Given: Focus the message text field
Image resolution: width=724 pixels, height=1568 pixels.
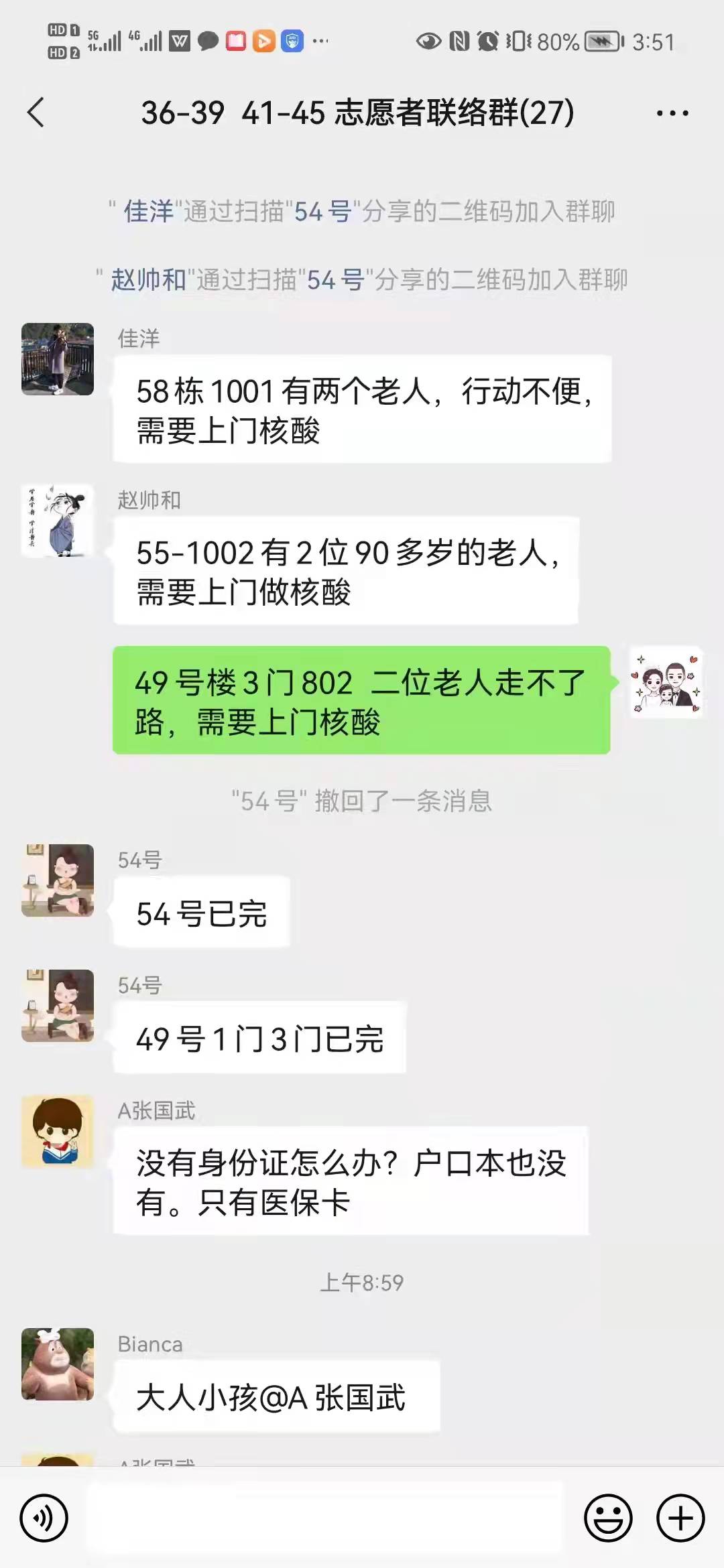Looking at the screenshot, I should (325, 1518).
